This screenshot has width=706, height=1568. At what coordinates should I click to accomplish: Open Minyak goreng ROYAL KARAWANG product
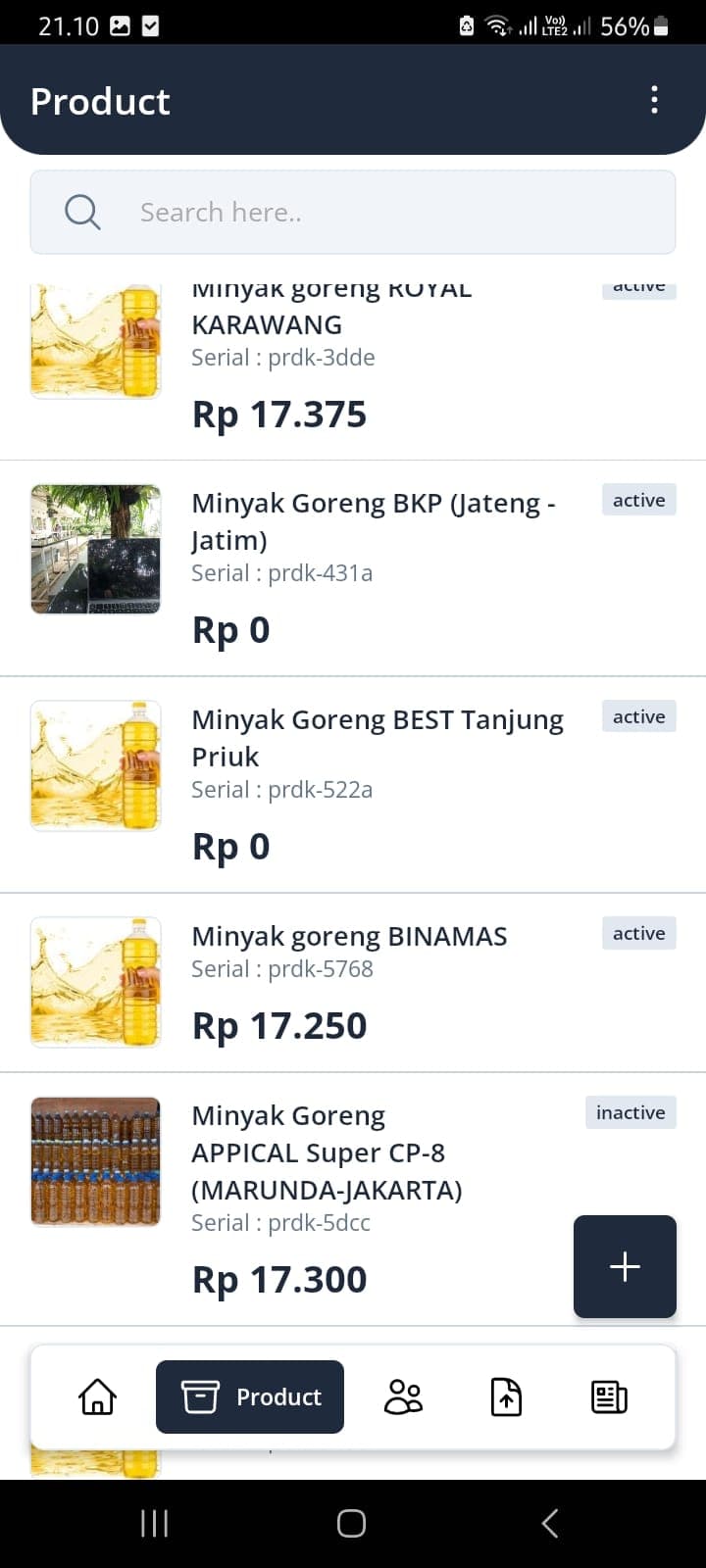point(331,325)
